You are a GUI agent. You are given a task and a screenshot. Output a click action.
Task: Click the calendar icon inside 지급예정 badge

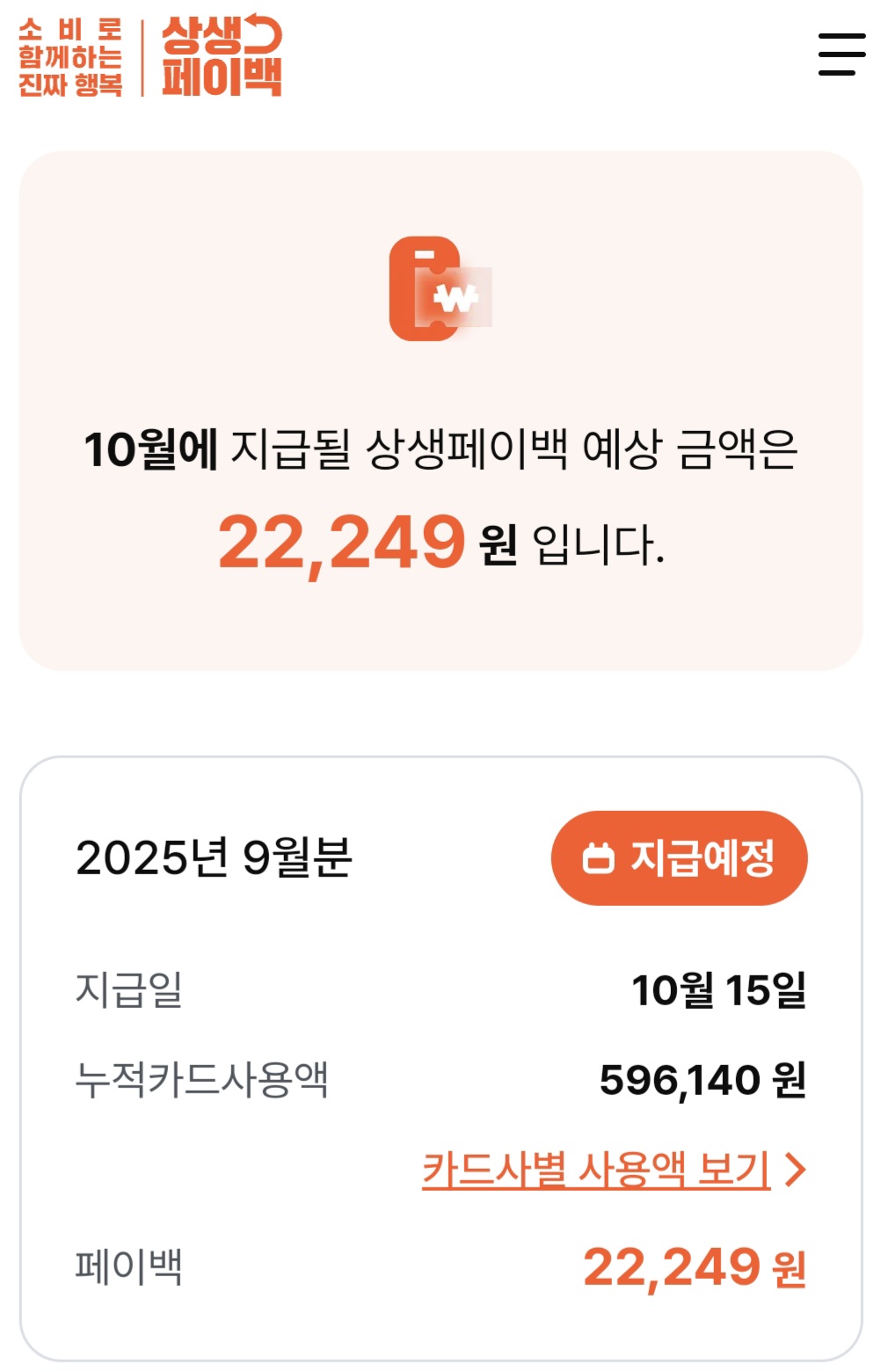pos(601,859)
